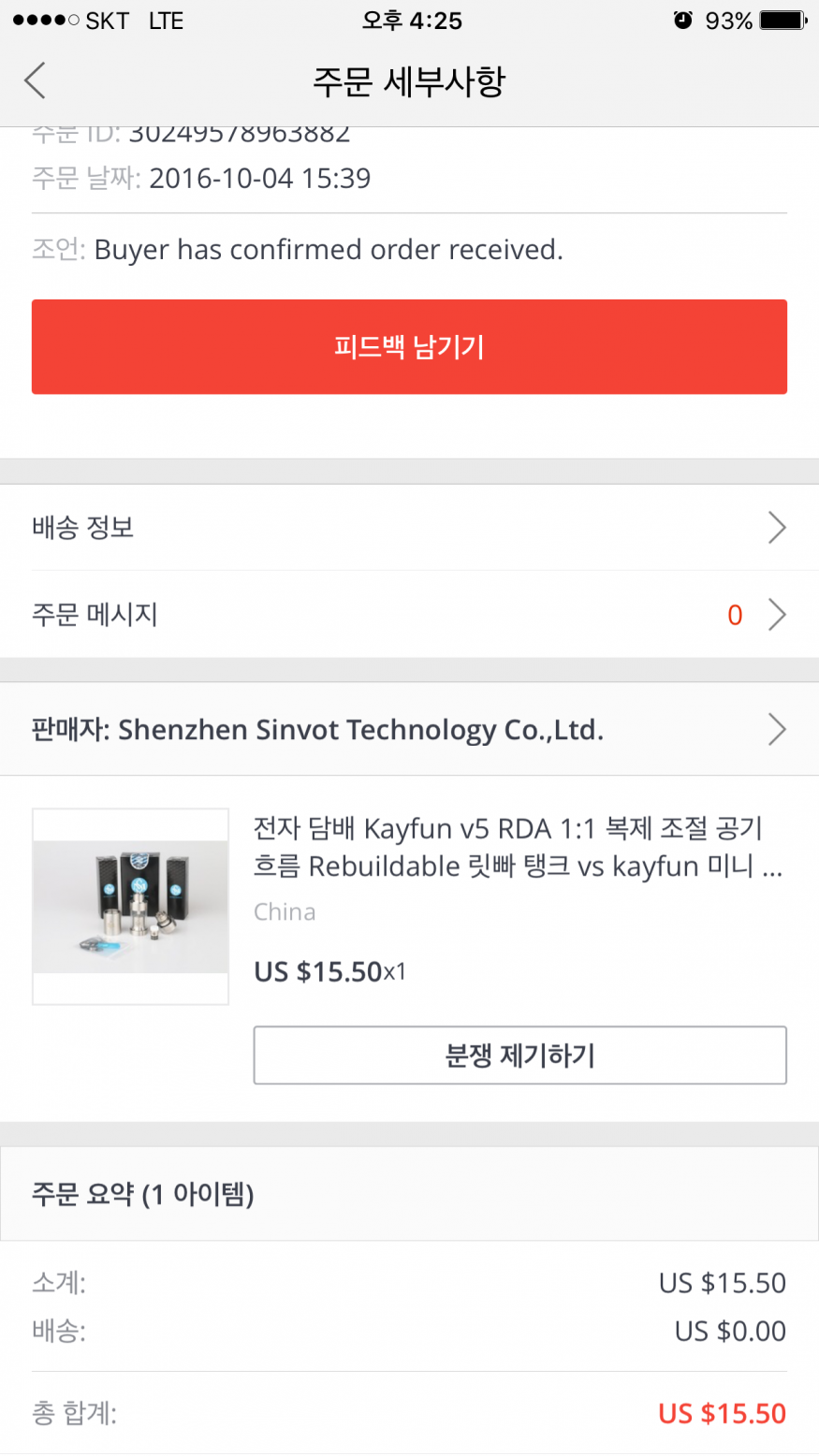
Task: Open the Kayfun v5 RDA product image
Action: pyautogui.click(x=131, y=907)
